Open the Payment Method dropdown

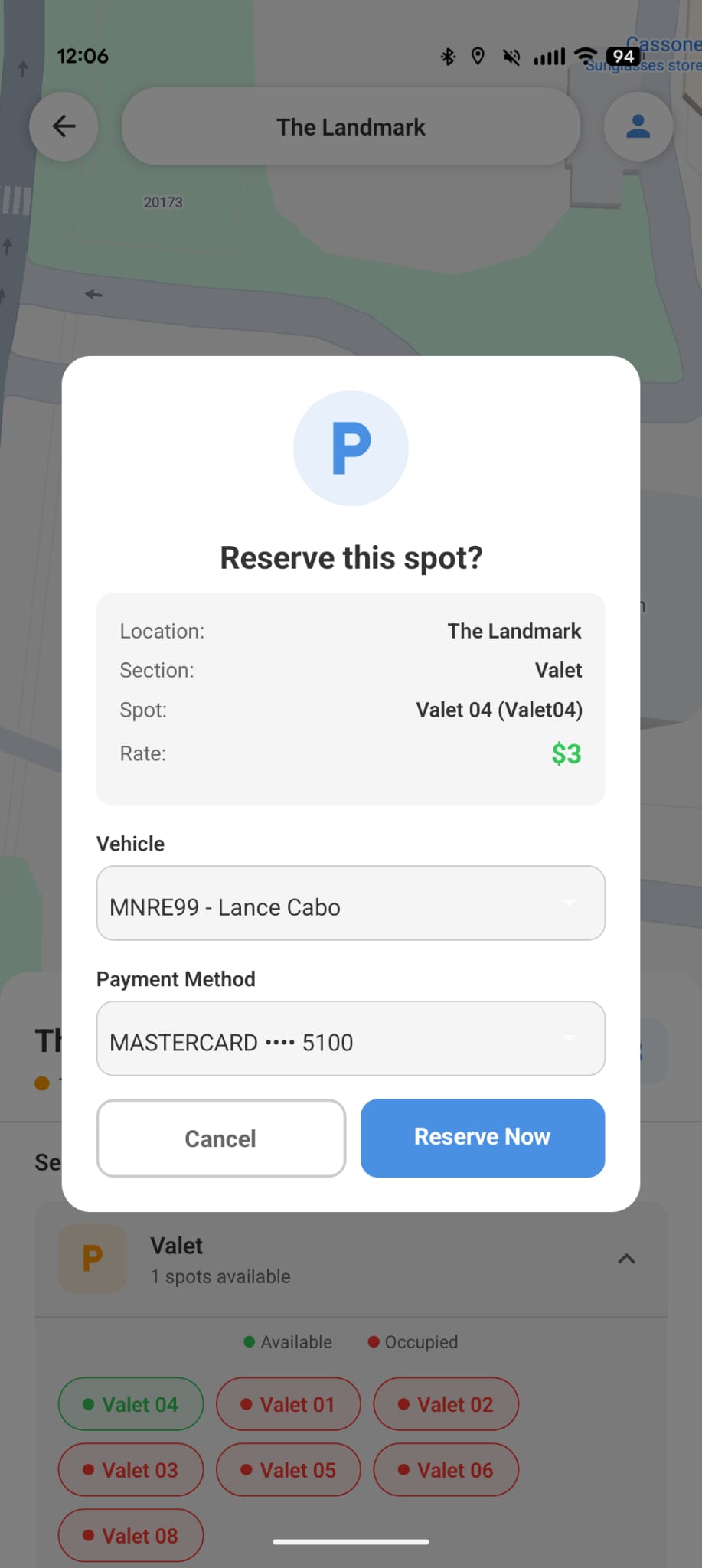[351, 1039]
